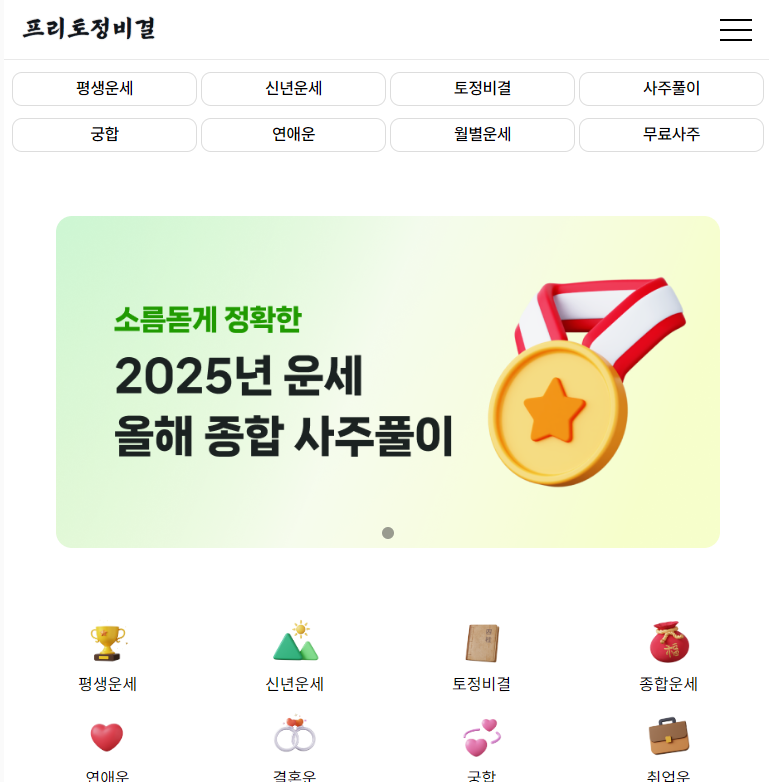Open the 궁합 chip
The image size is (769, 782).
coord(104,135)
